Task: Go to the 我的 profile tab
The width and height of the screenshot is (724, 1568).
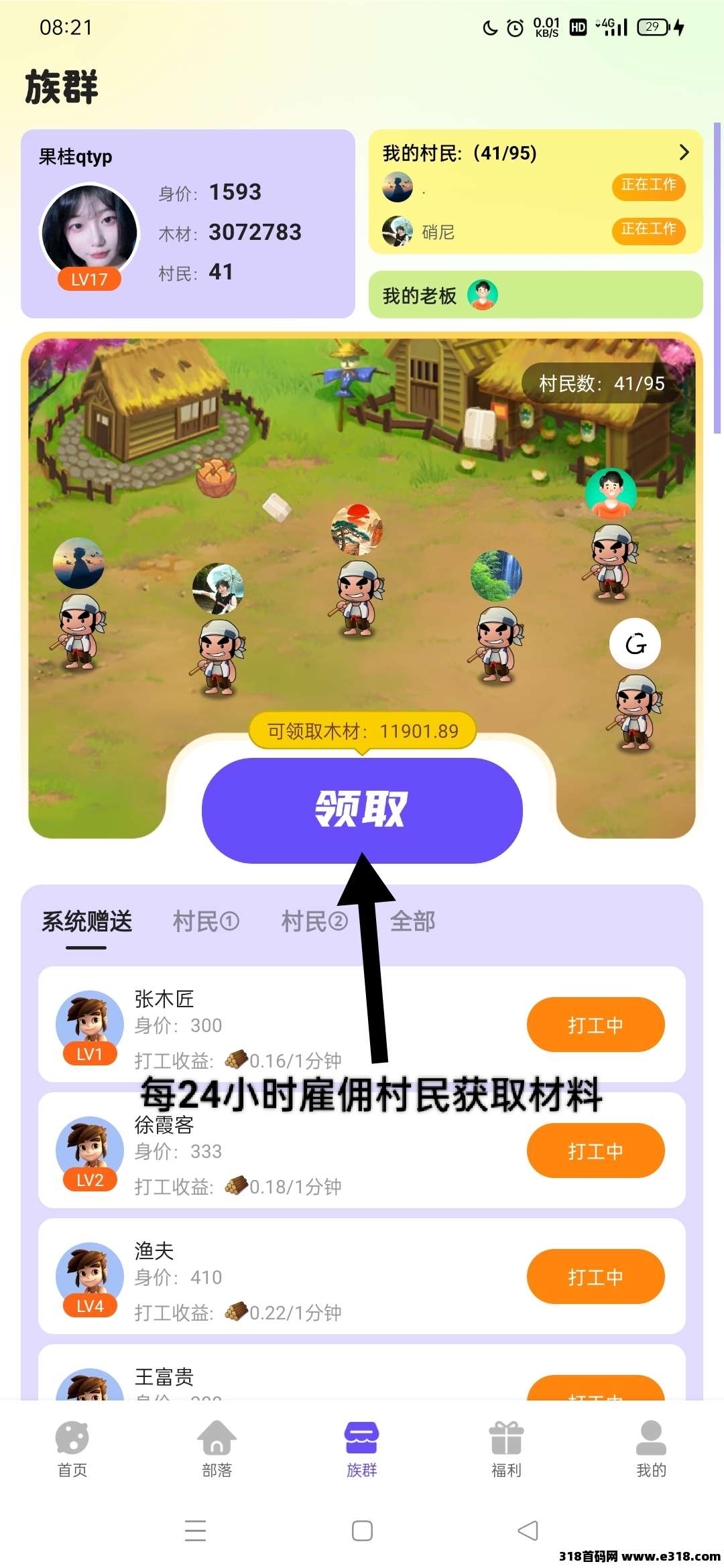Action: pos(652,1450)
